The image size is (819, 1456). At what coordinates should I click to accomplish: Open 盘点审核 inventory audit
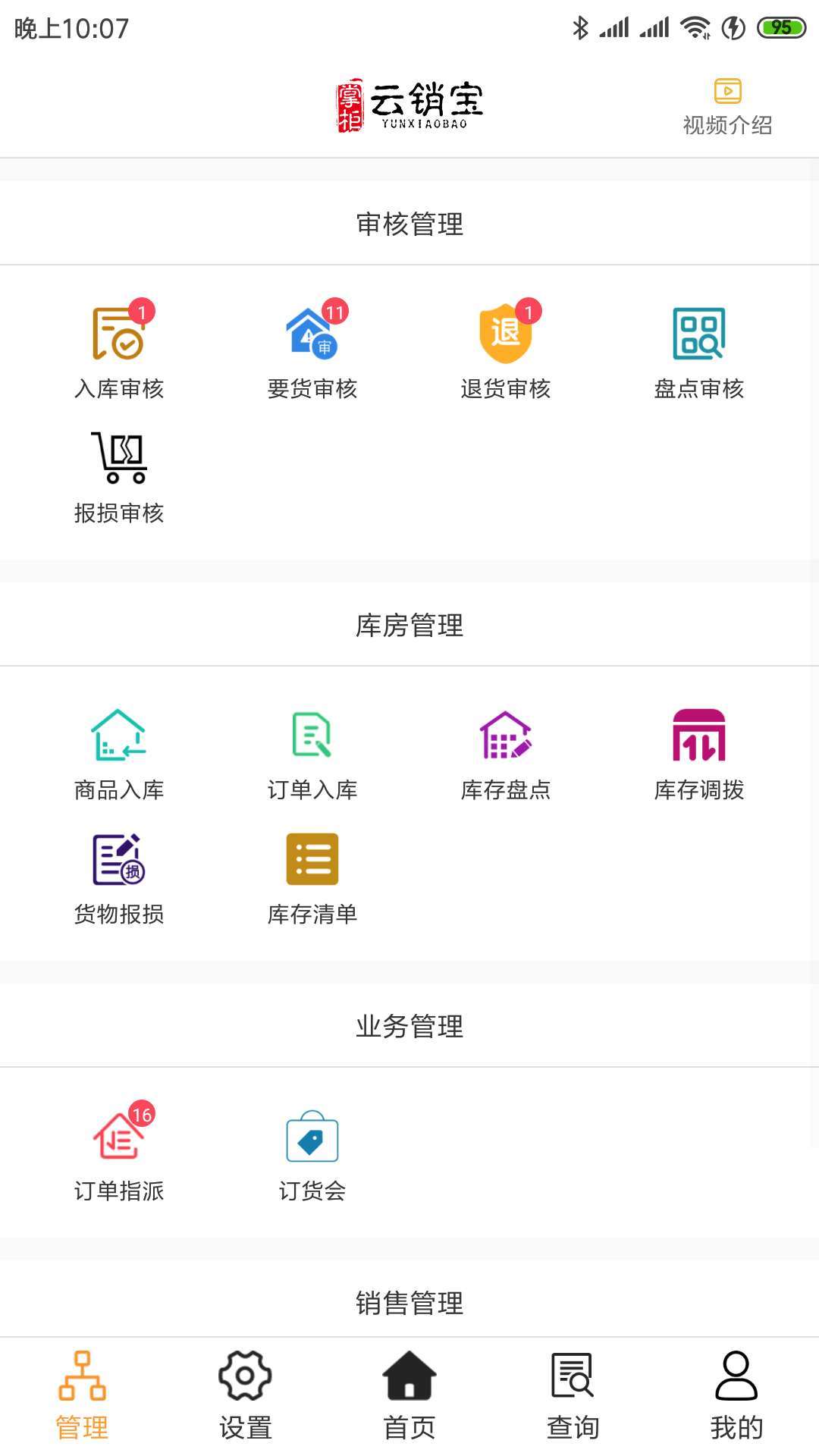pyautogui.click(x=699, y=348)
